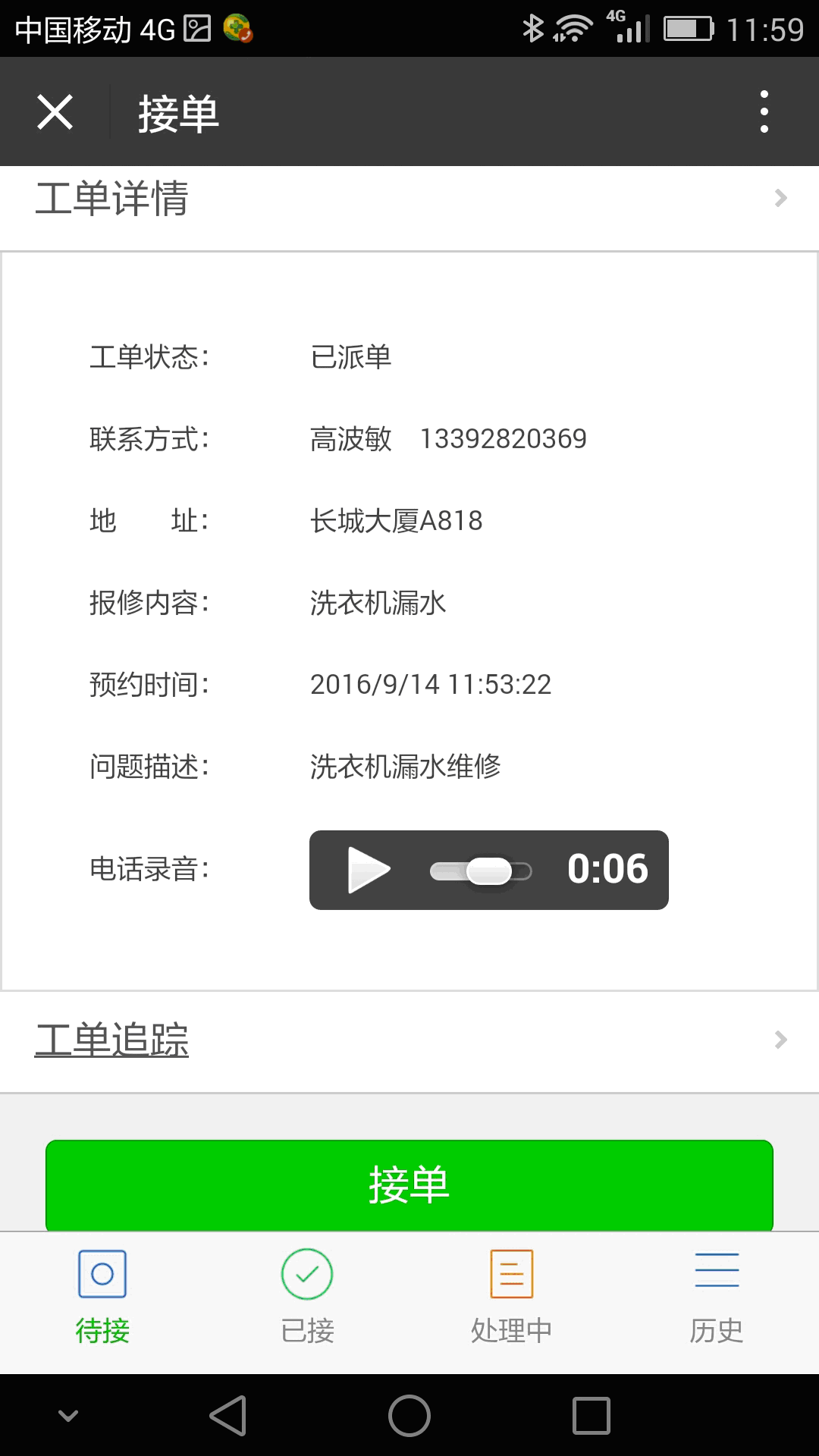Open the 工单追踪 section
This screenshot has height=1456, width=819.
point(409,1040)
